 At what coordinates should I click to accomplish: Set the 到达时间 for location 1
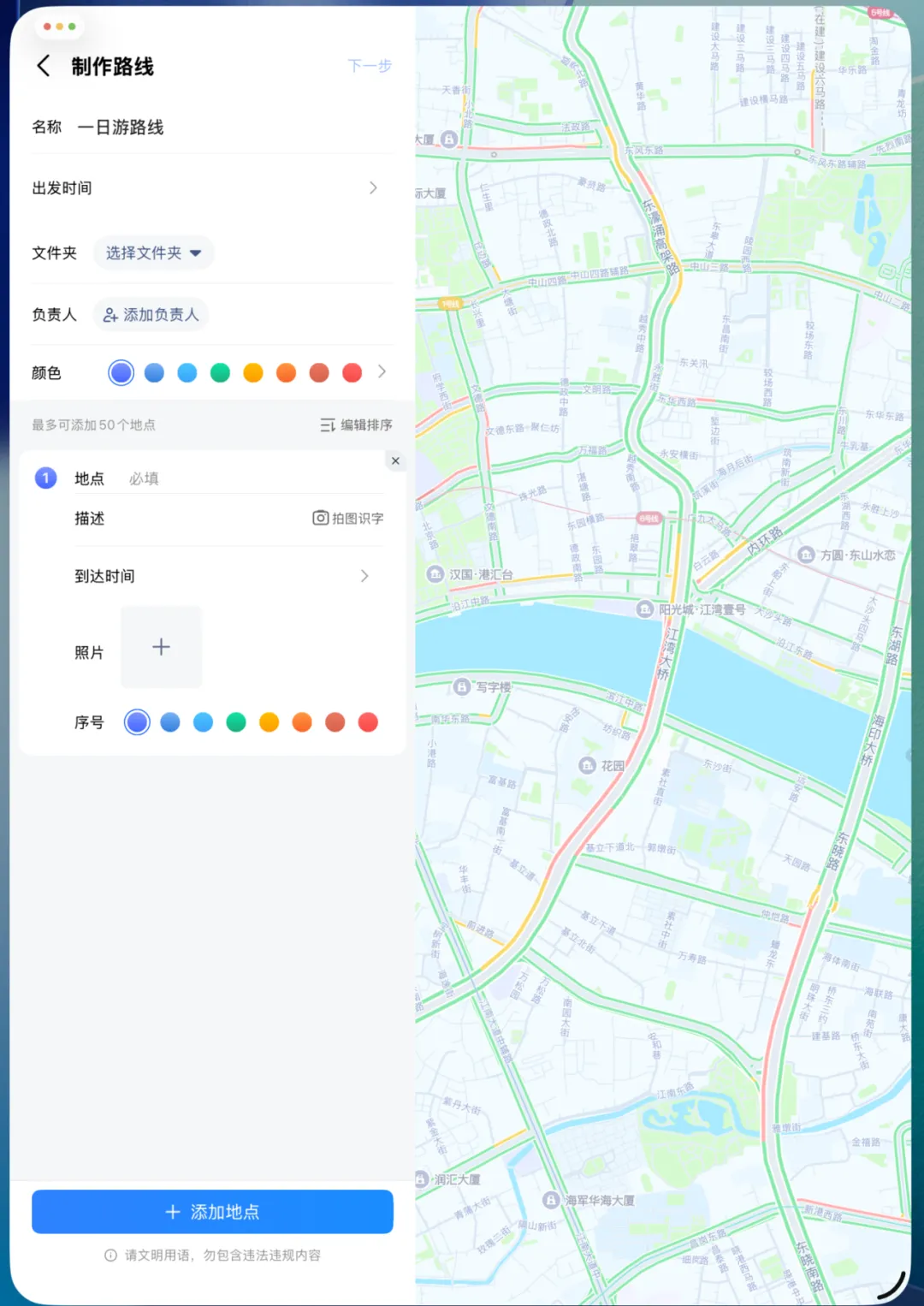[x=222, y=576]
